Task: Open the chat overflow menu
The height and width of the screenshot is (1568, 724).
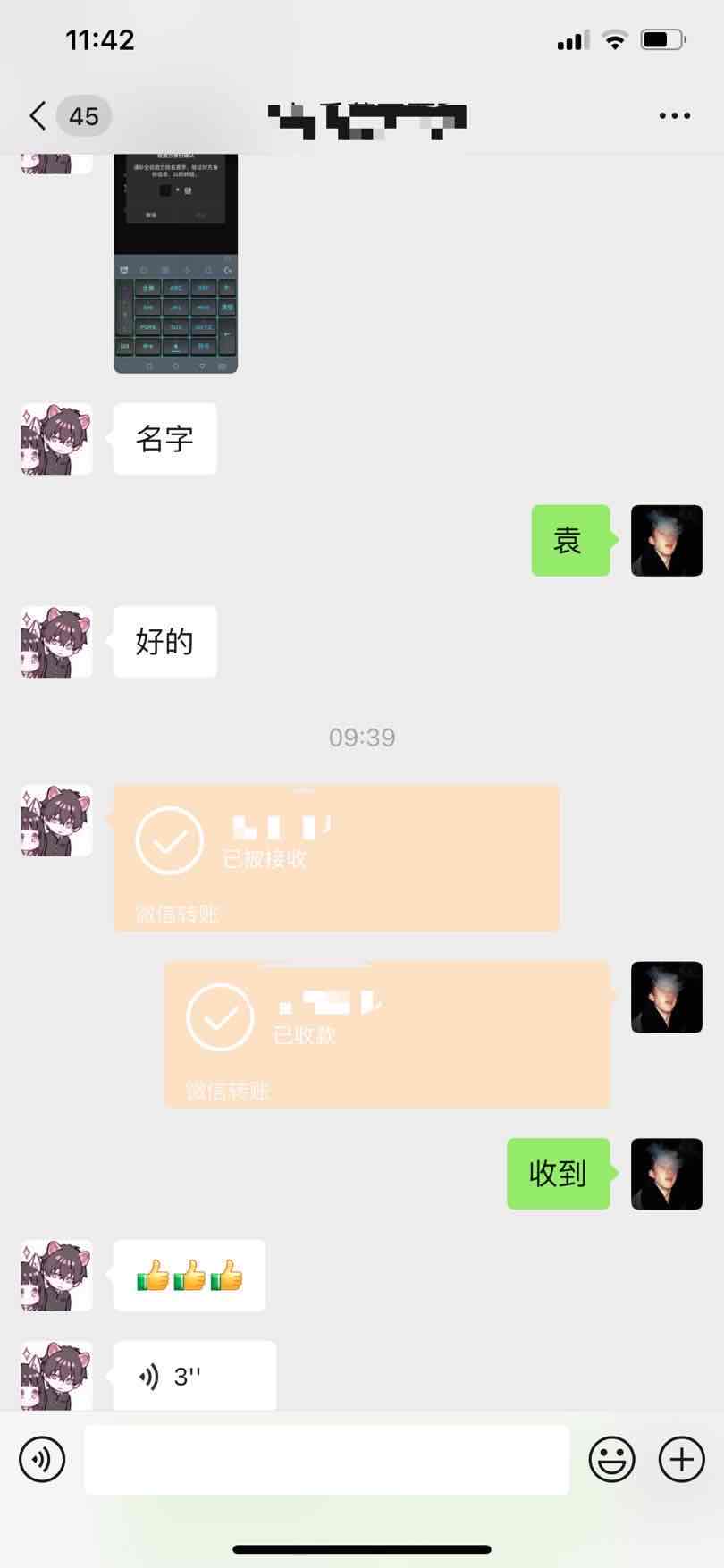Action: 674,116
